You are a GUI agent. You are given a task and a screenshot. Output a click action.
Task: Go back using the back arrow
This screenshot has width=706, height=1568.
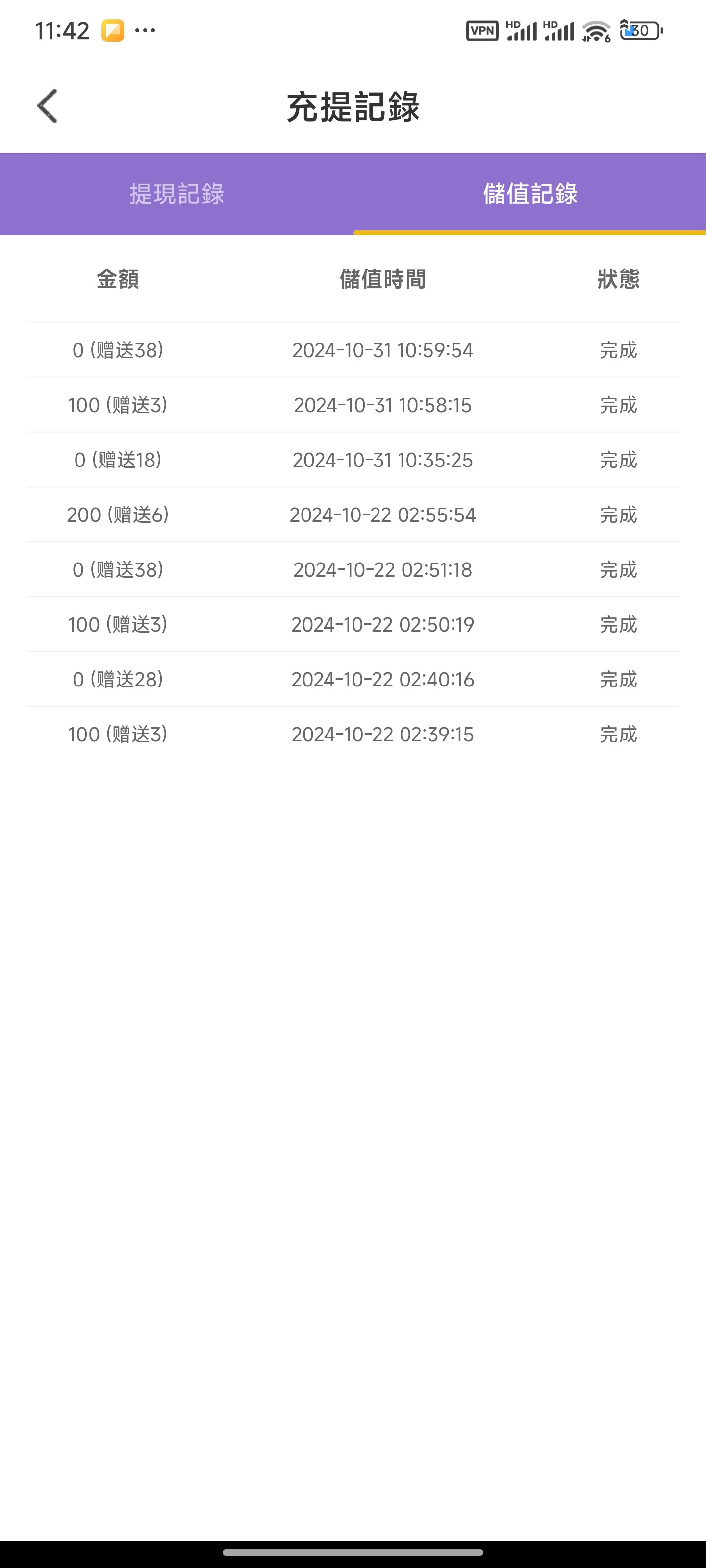(x=48, y=106)
